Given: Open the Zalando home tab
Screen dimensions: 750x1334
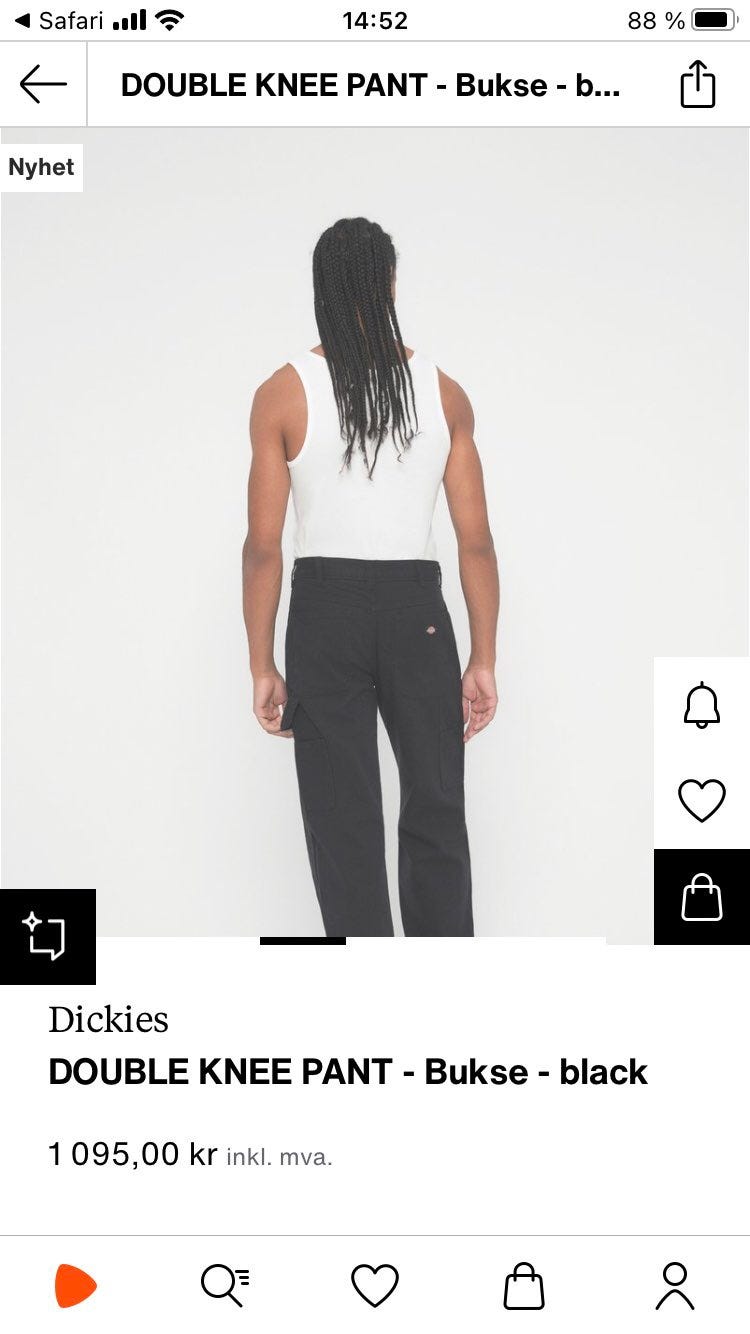Looking at the screenshot, I should (x=75, y=1285).
